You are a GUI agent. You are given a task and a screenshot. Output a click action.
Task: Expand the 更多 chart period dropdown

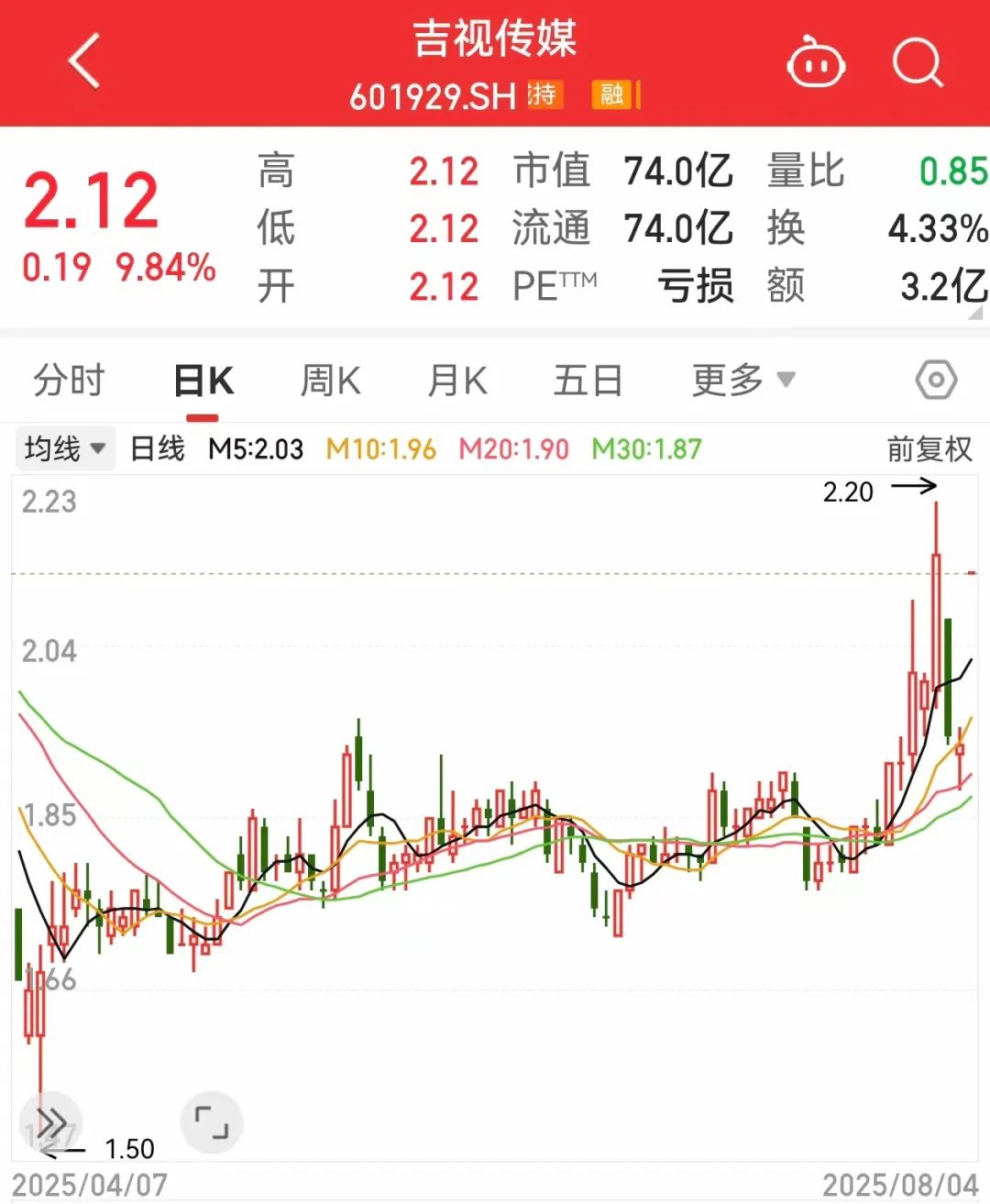[x=742, y=380]
